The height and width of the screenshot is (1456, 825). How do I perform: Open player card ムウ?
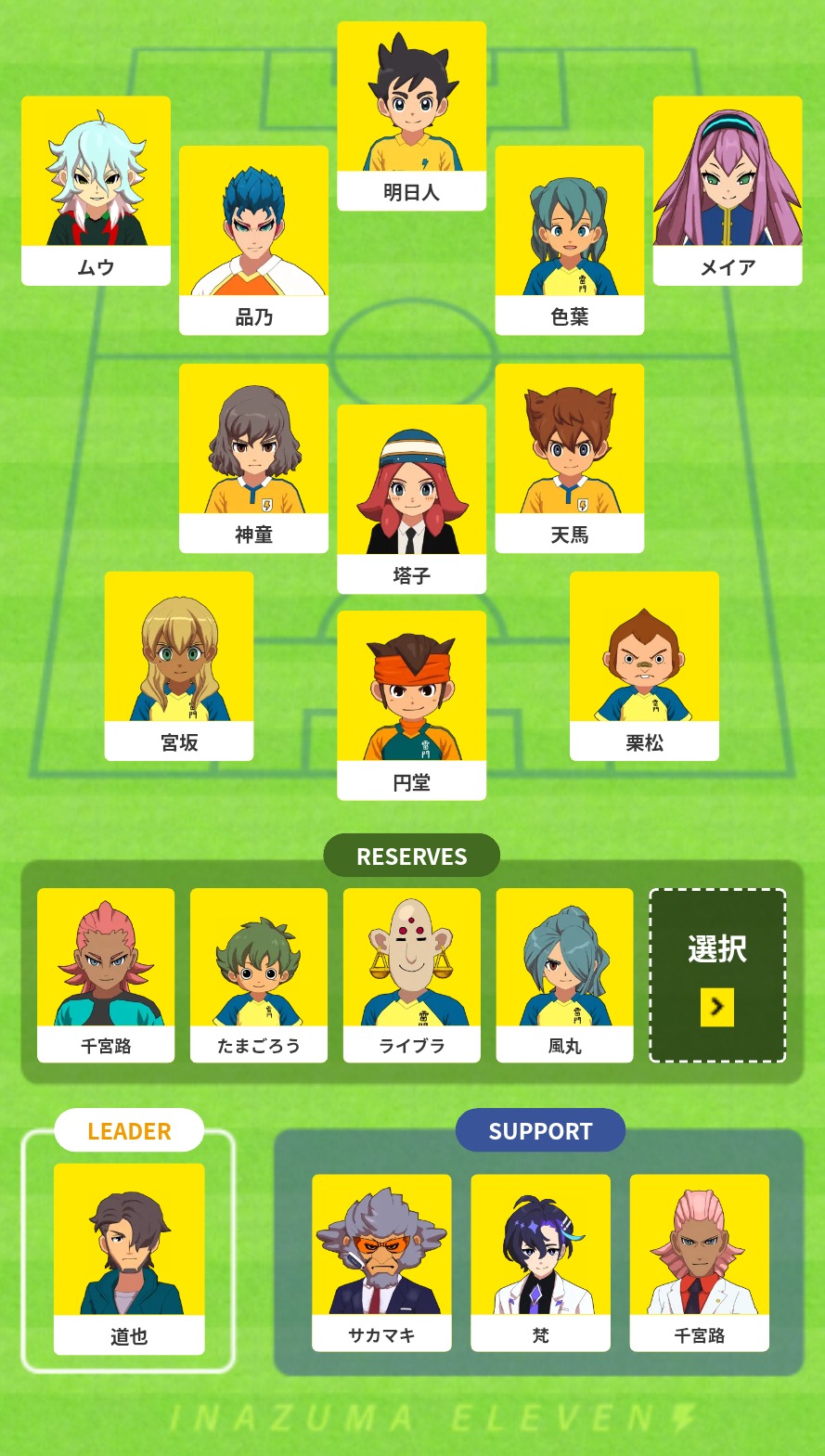coord(96,190)
